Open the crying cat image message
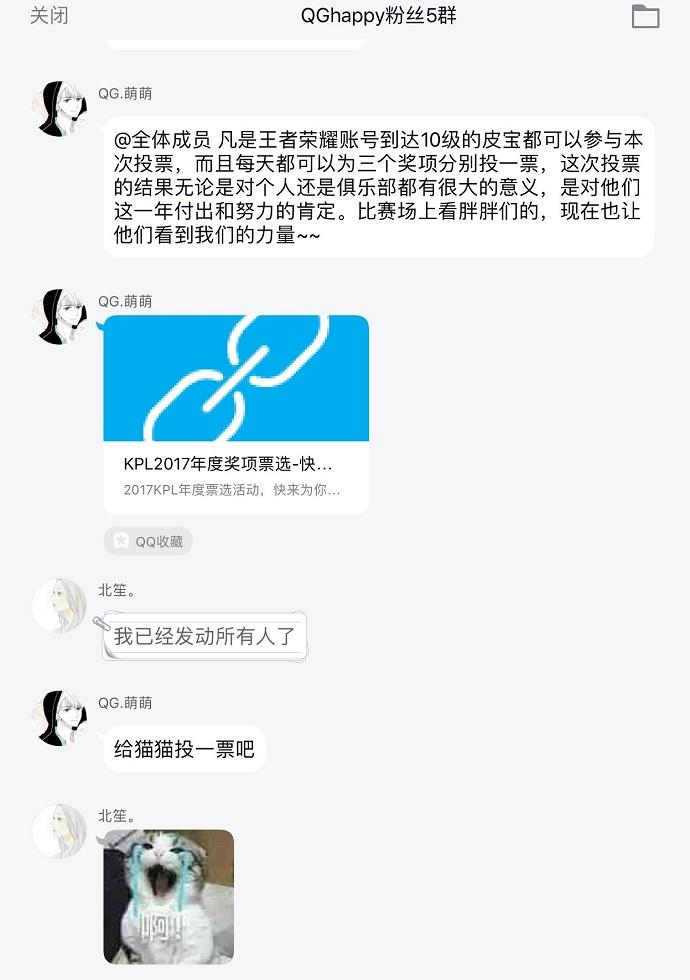This screenshot has height=980, width=690. point(168,896)
